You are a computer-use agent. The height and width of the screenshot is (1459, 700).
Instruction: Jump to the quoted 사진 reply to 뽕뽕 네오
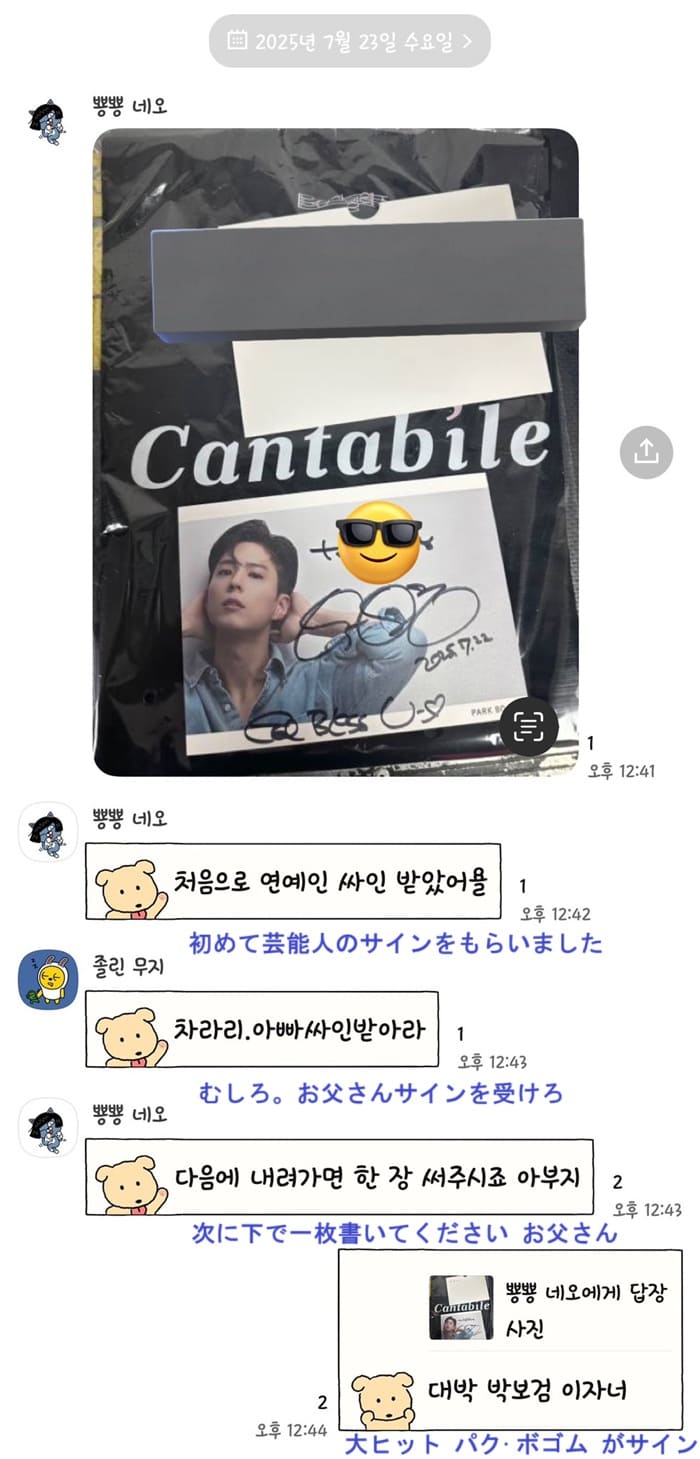(x=510, y=1308)
